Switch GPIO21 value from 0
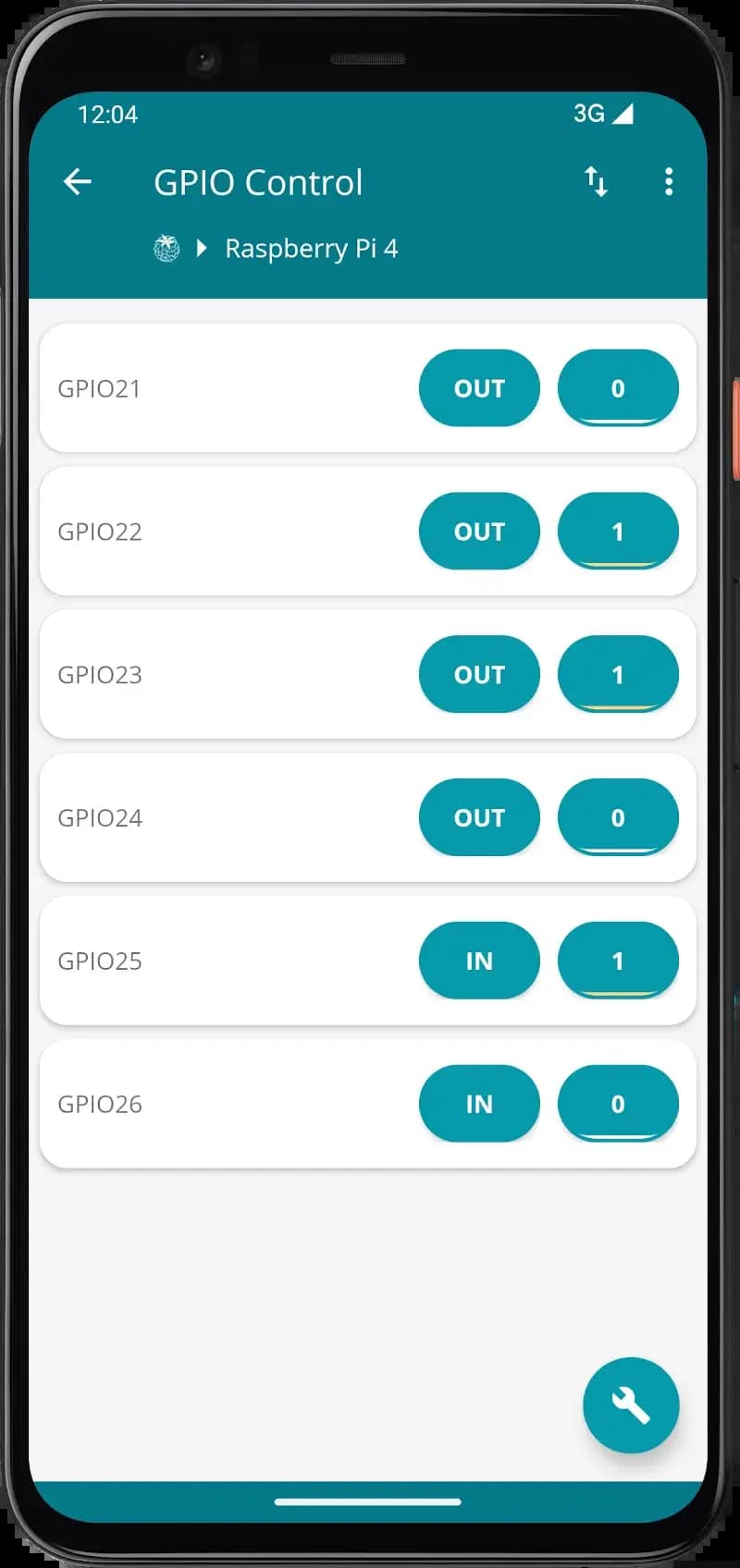The image size is (740, 1568). point(618,388)
